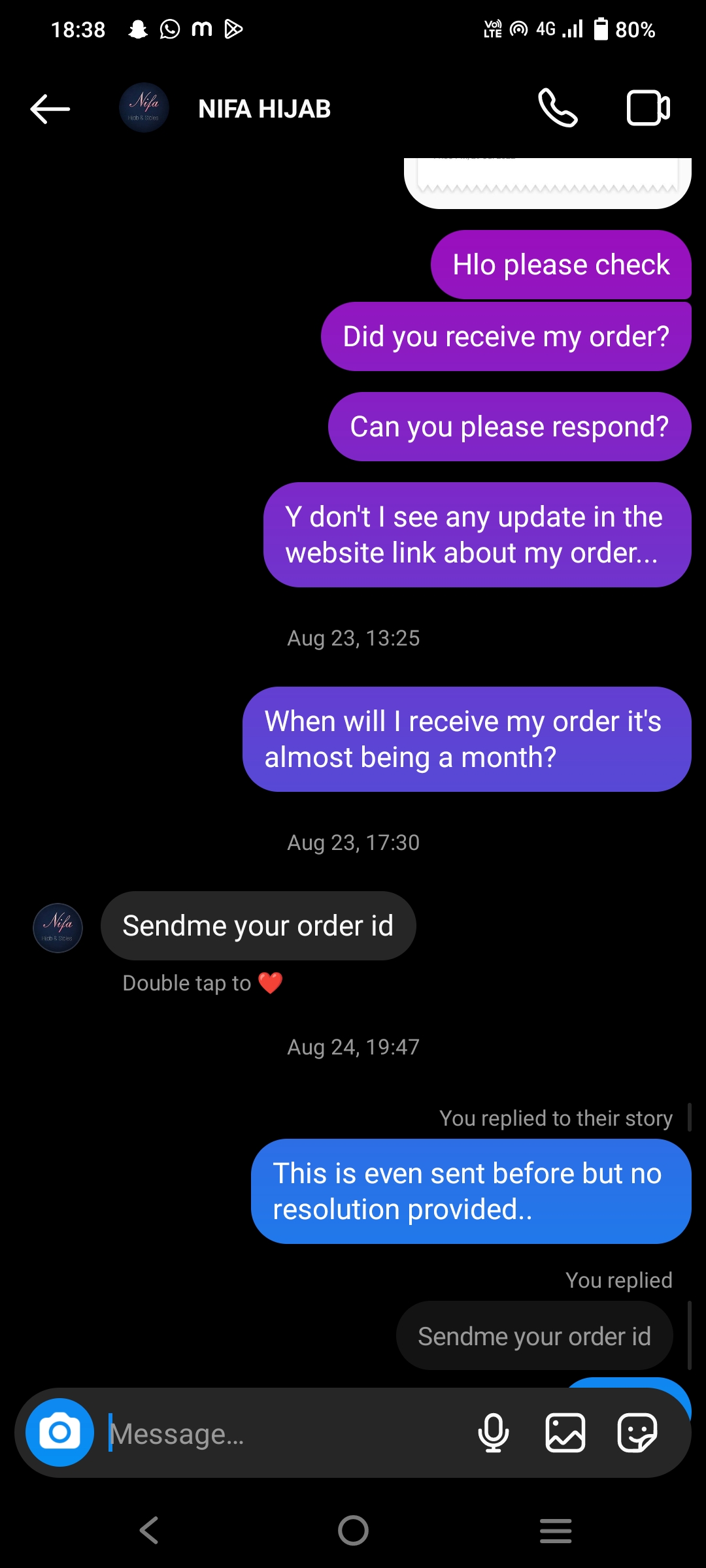Open the gallery photo picker
The image size is (706, 1568).
pos(565,1432)
